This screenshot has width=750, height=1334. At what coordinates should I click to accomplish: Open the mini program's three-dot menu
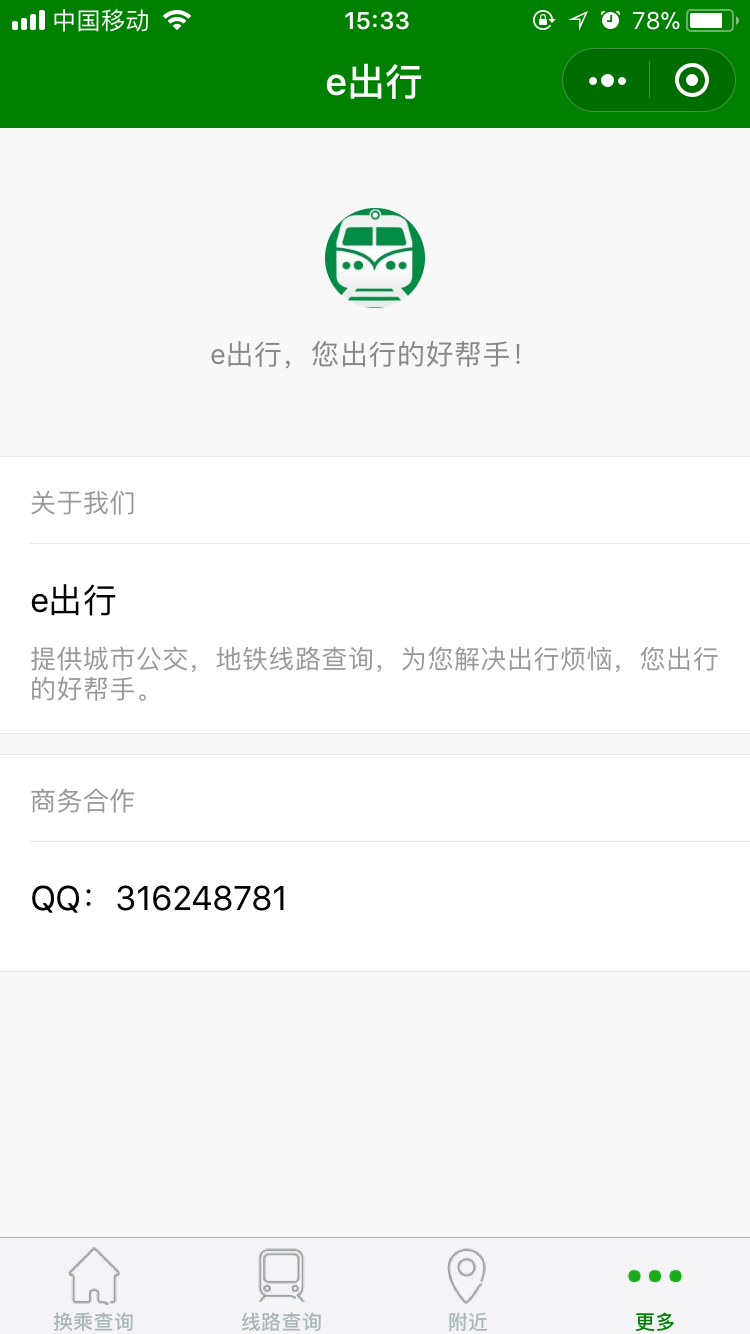607,80
